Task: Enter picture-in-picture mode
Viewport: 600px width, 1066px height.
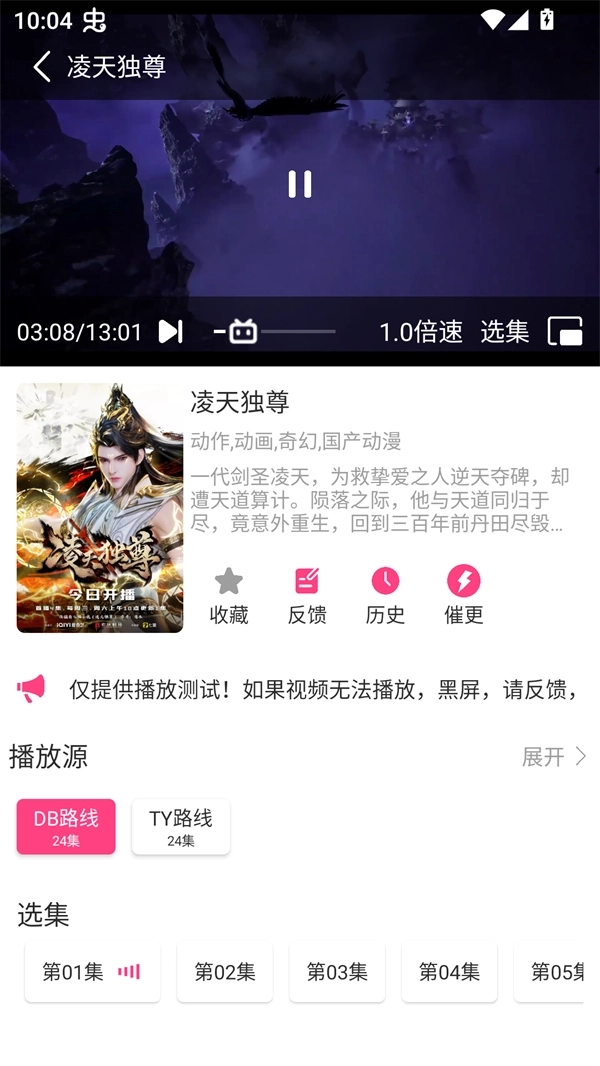Action: click(x=565, y=332)
